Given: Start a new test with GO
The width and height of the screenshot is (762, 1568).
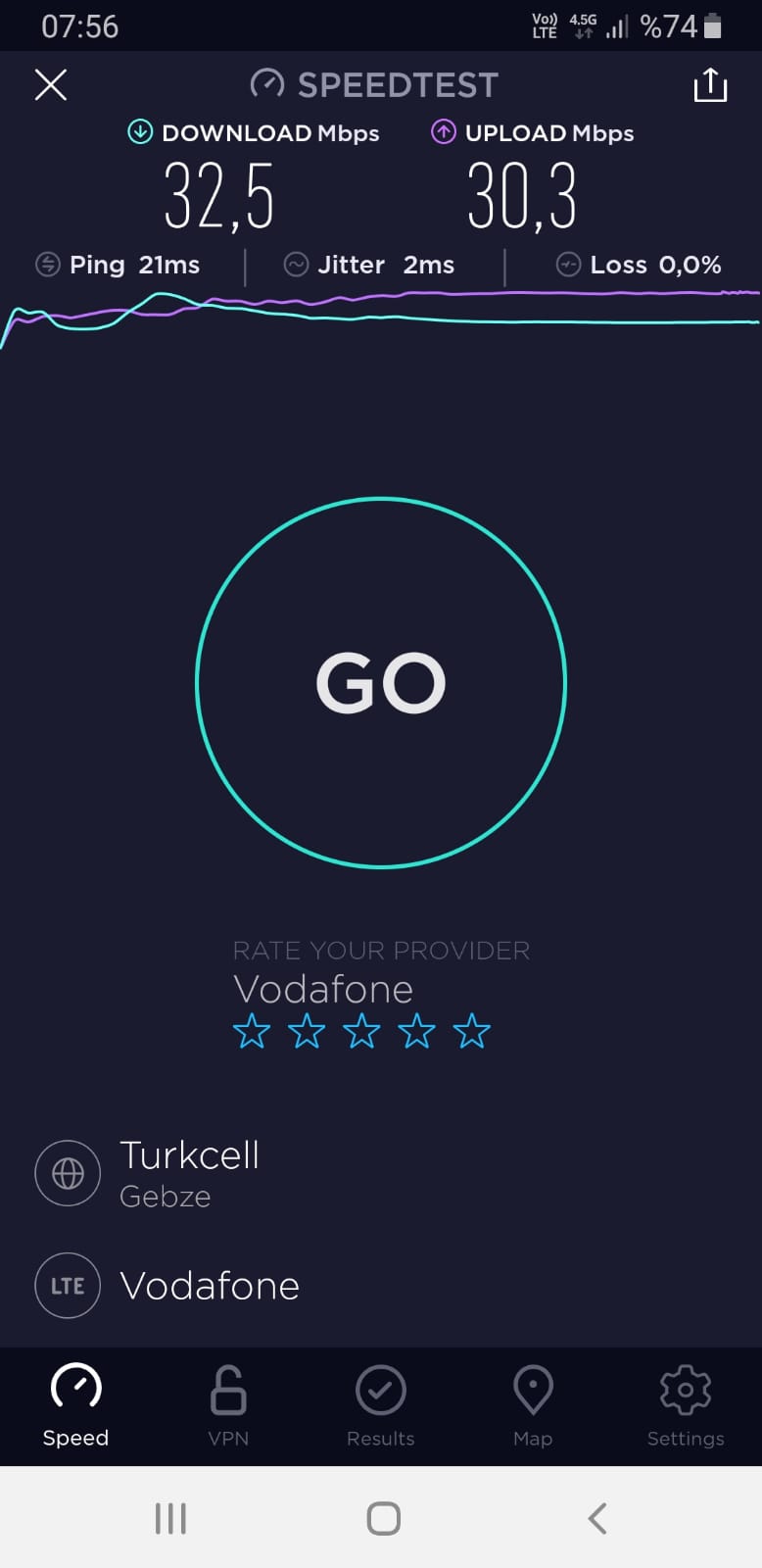Looking at the screenshot, I should click(381, 683).
